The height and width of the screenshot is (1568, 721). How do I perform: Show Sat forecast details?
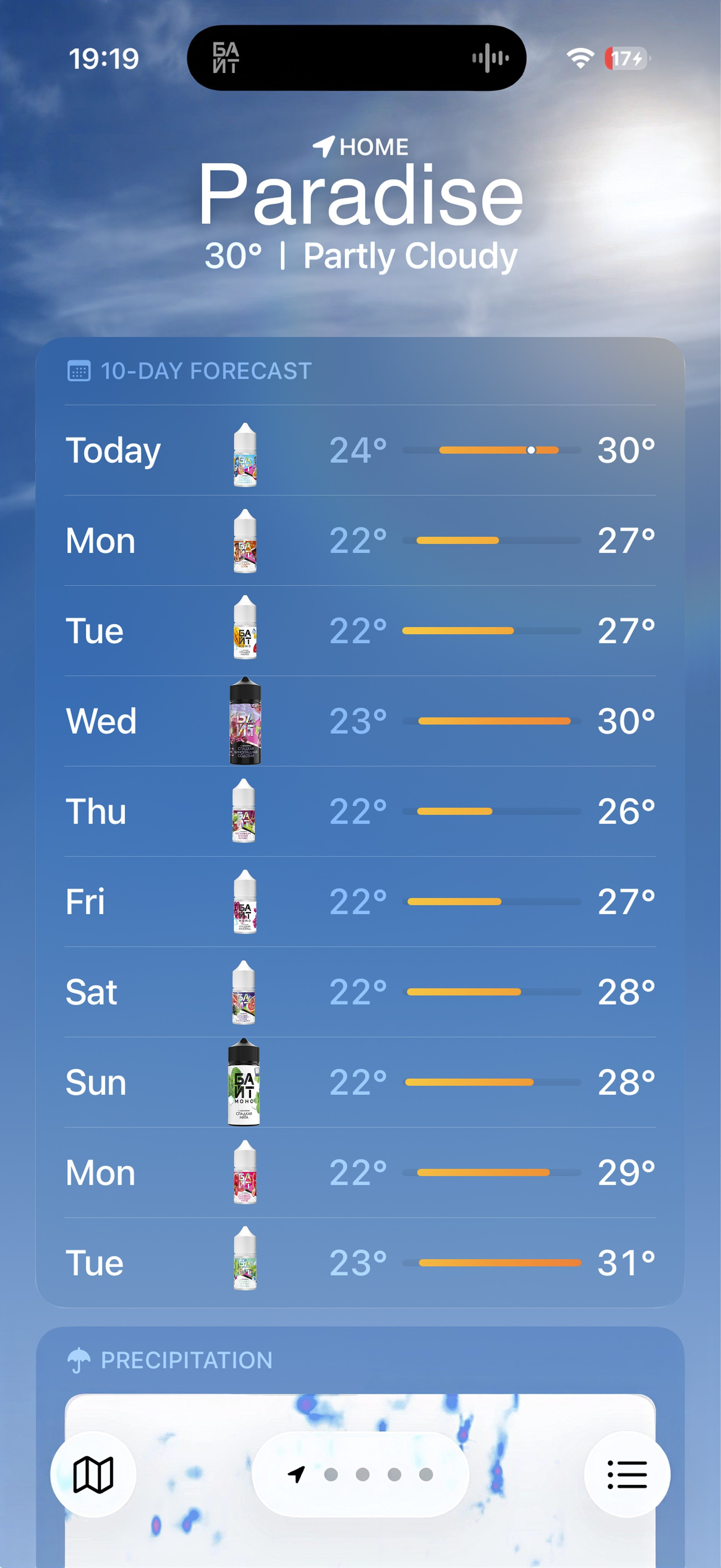tap(360, 992)
